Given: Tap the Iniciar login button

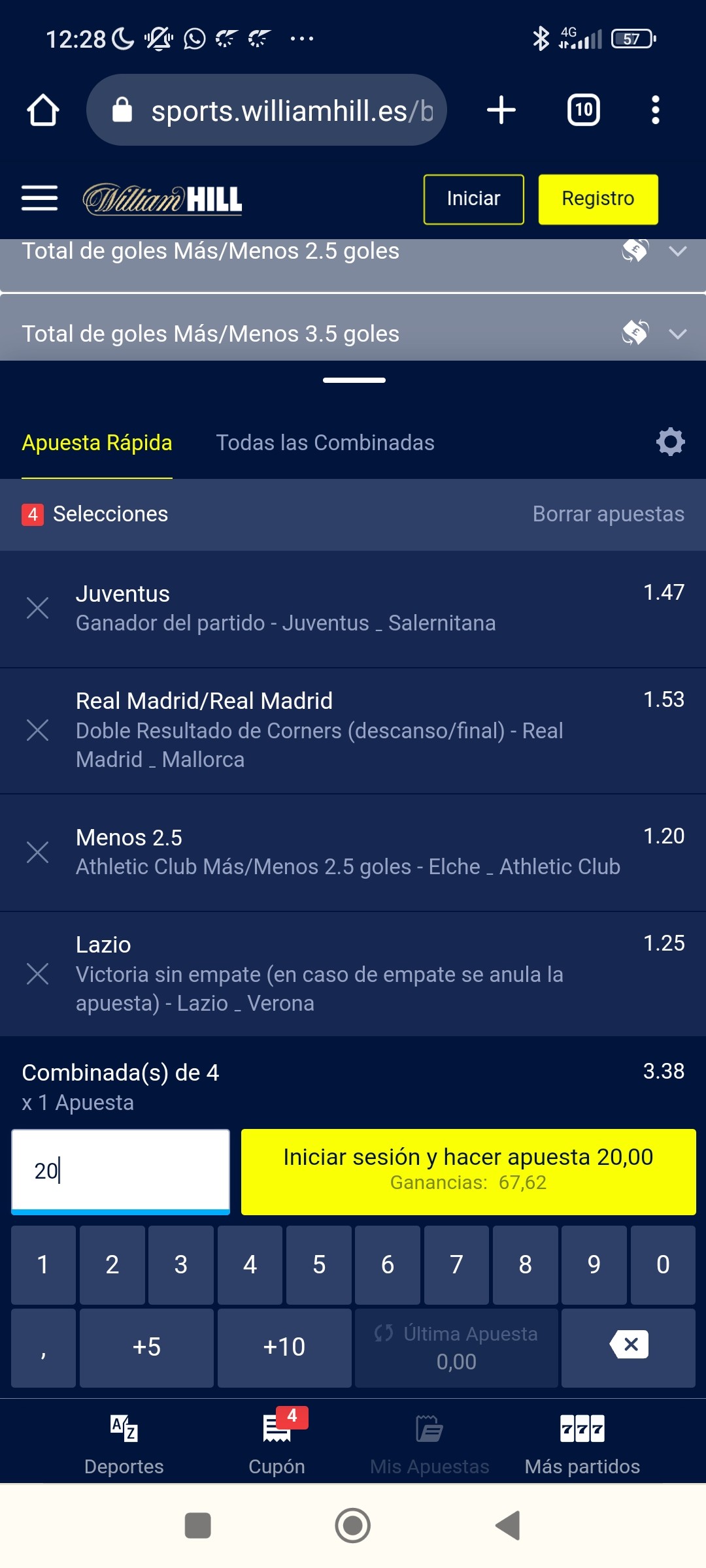Looking at the screenshot, I should point(473,199).
